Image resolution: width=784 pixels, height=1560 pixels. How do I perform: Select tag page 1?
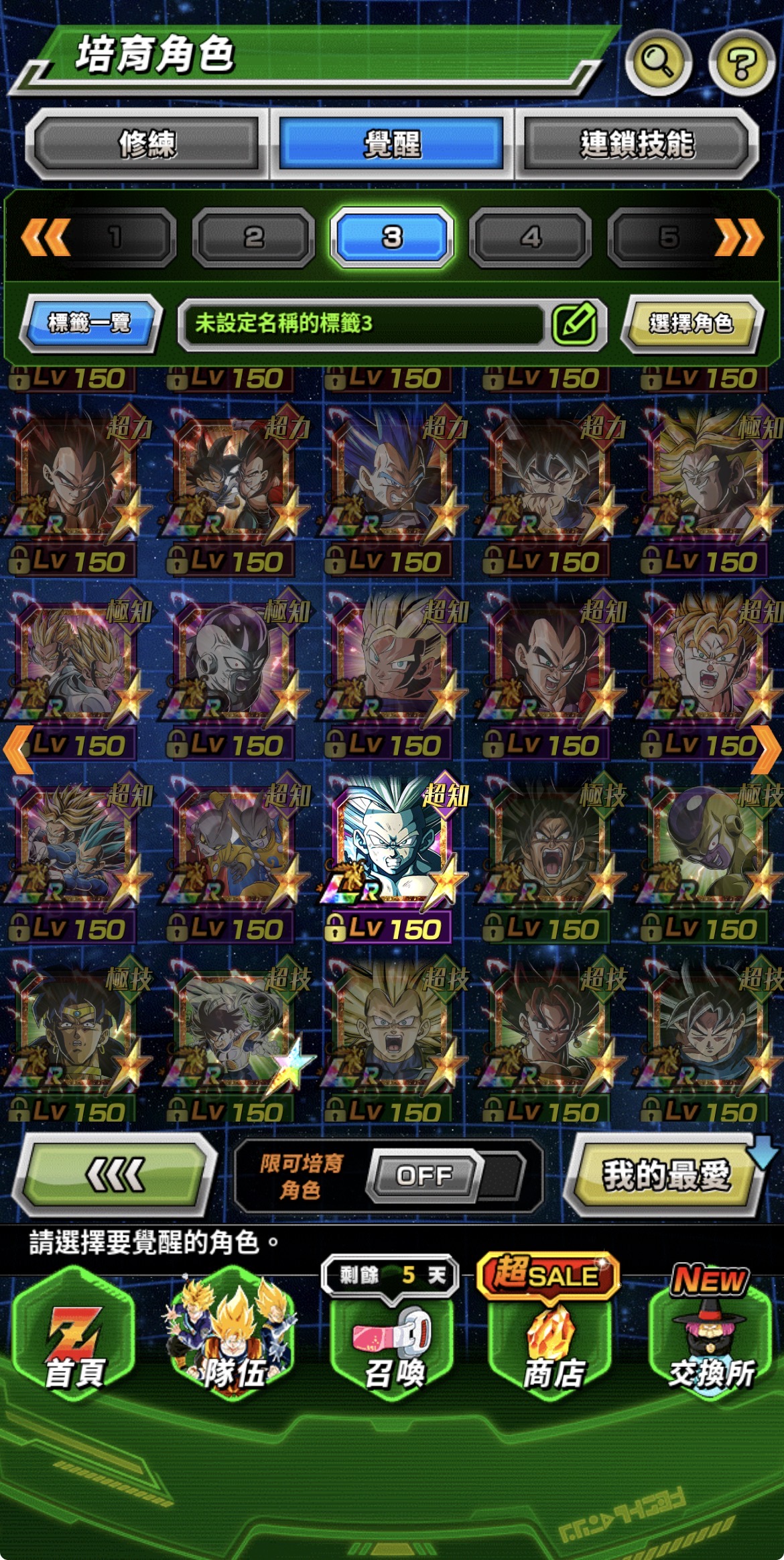(x=115, y=237)
